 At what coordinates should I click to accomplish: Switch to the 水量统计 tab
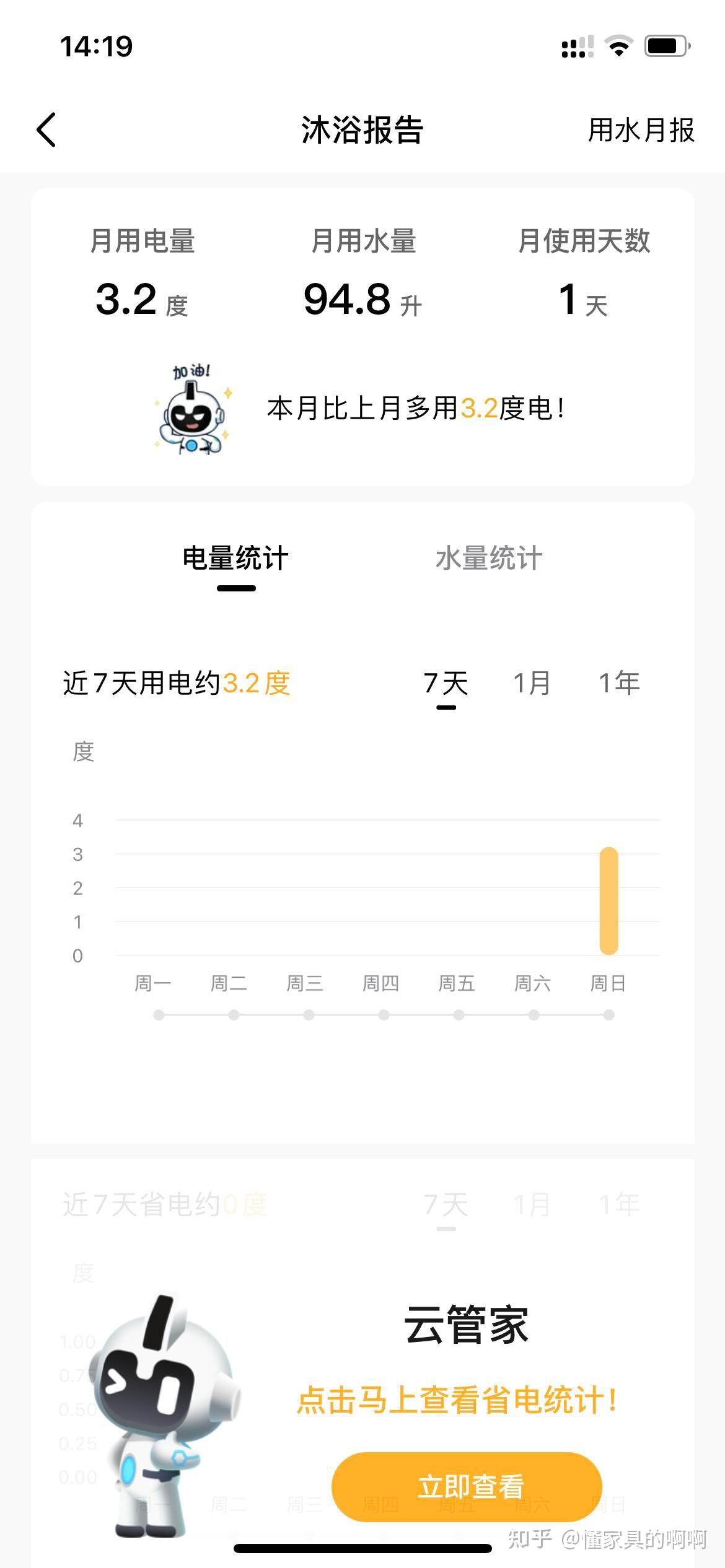(488, 557)
